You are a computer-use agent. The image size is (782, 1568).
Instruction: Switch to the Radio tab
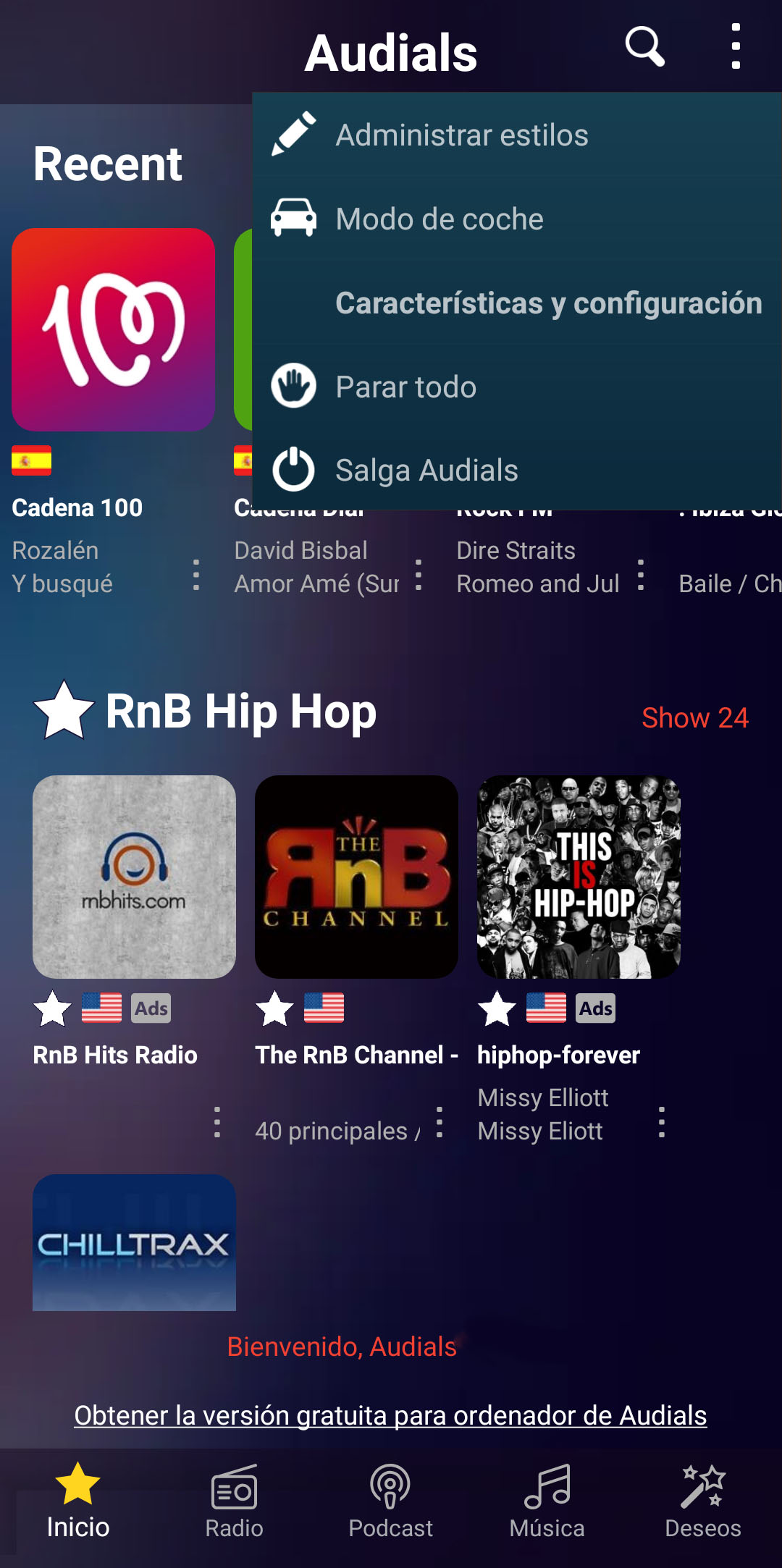[x=234, y=1501]
